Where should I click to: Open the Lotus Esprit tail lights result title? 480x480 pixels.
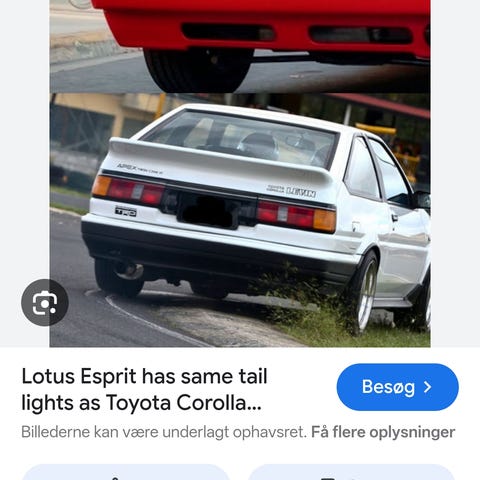pyautogui.click(x=144, y=390)
